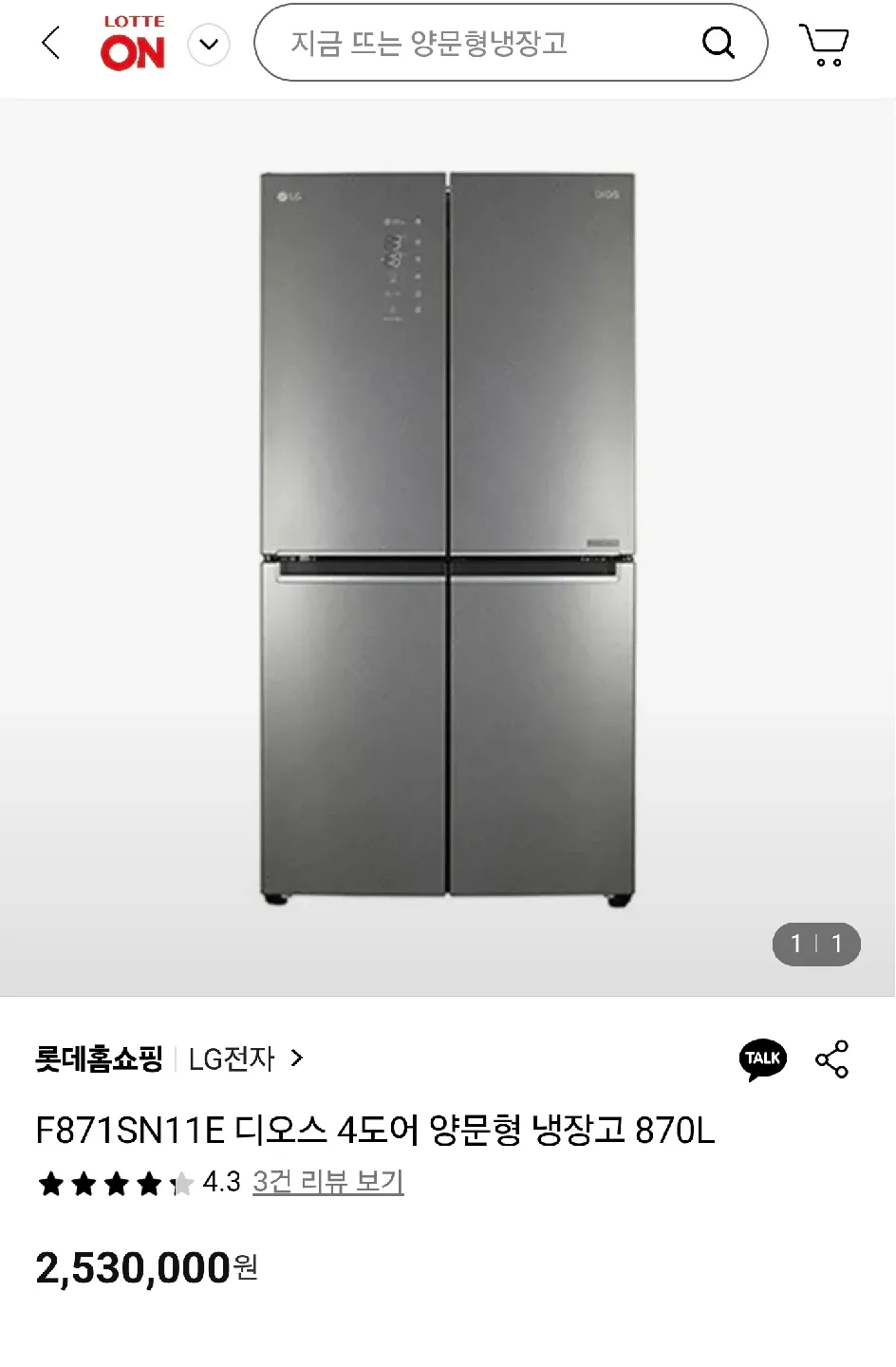The image size is (896, 1367).
Task: Share via KakaoTalk icon
Action: click(763, 1058)
